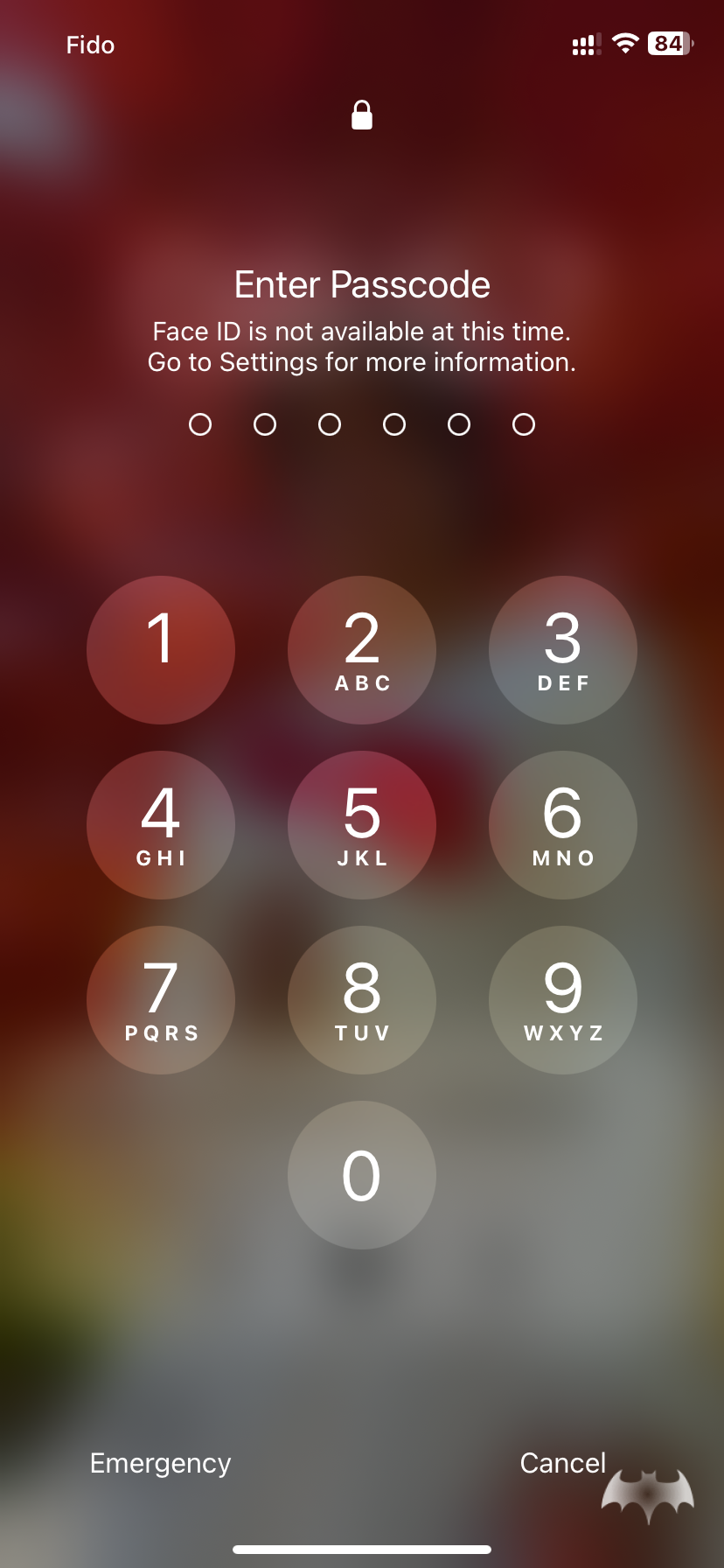Open the Emergency call screen
The image size is (724, 1568).
pos(161,1463)
